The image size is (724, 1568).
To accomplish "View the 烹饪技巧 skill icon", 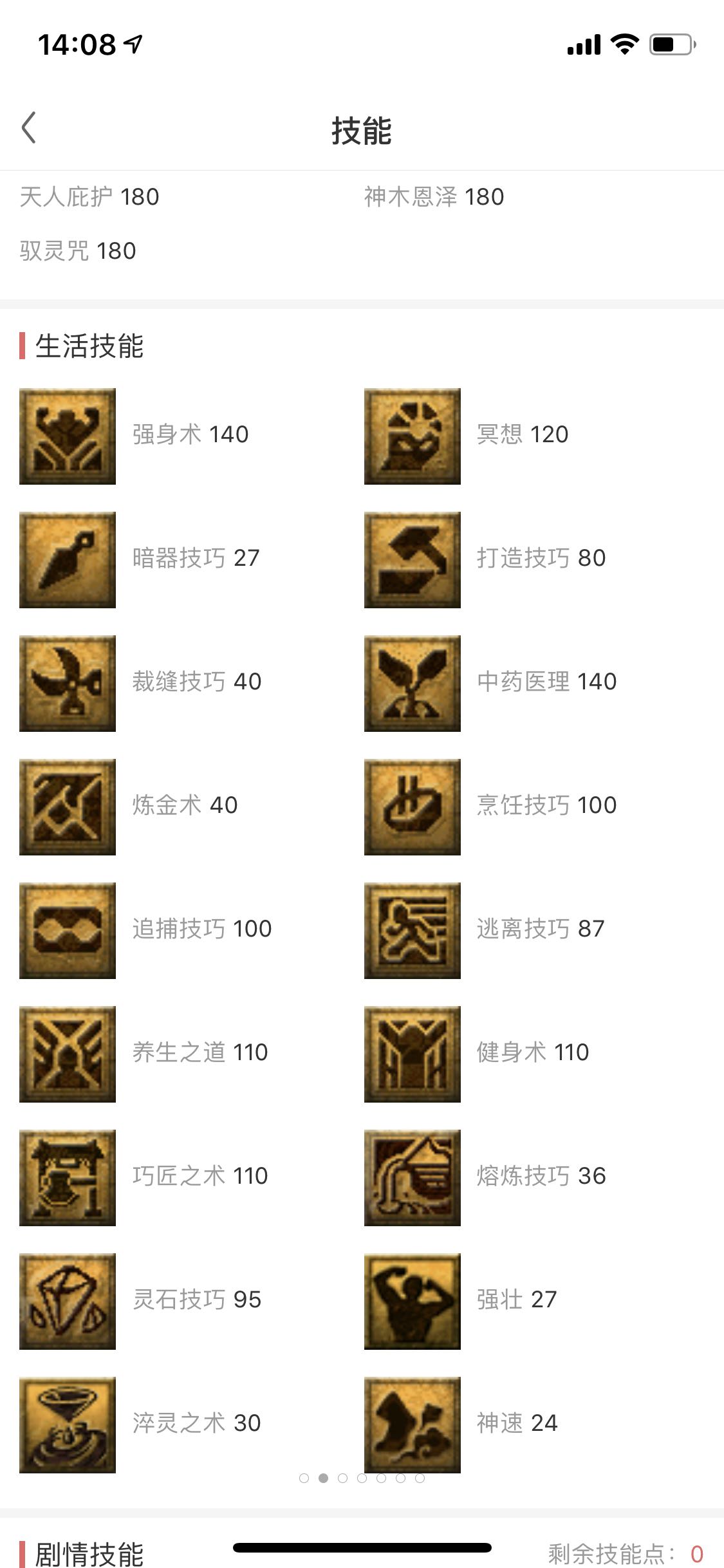I will 413,807.
